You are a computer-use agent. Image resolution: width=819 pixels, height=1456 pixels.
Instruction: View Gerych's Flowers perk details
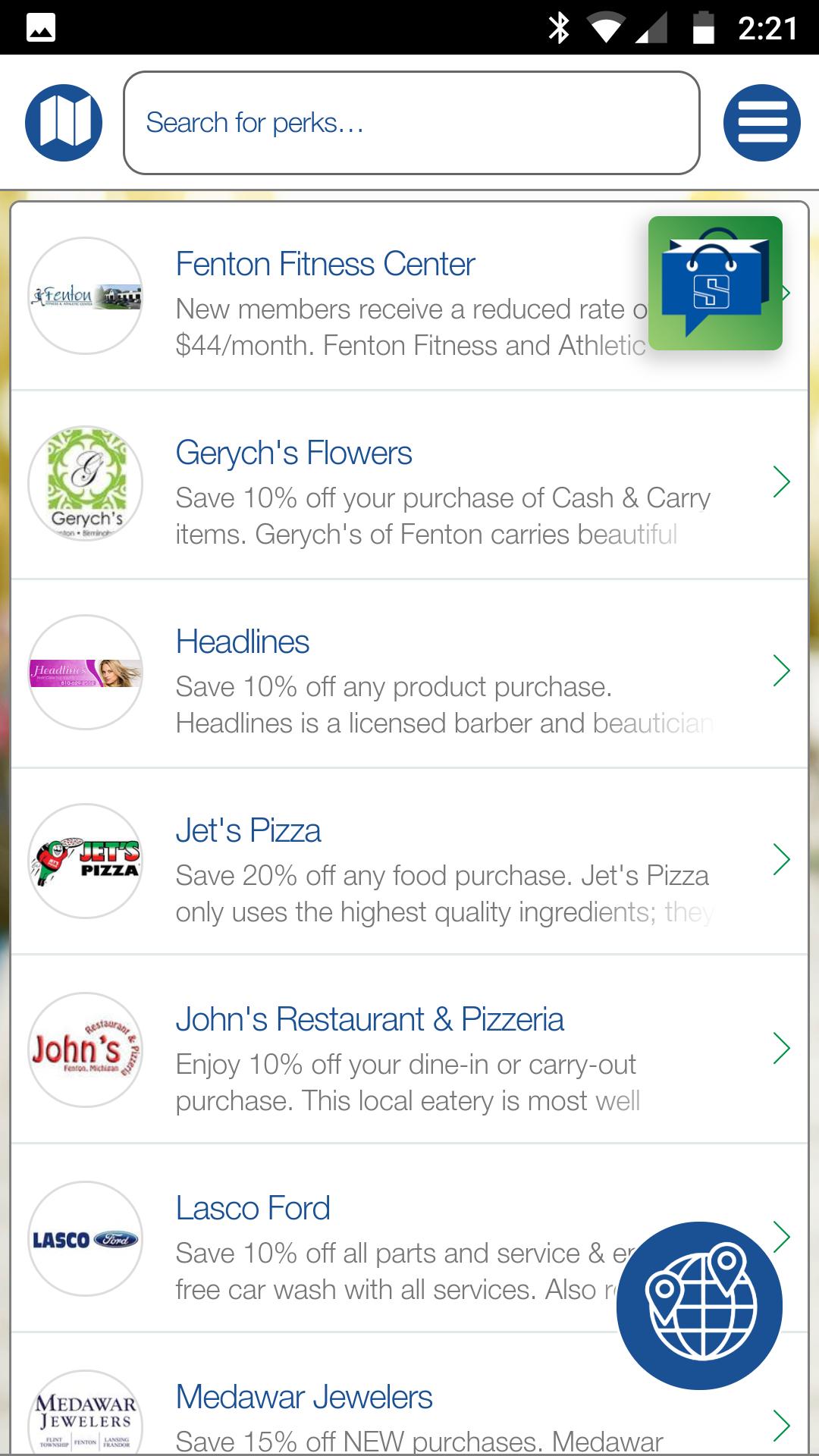[x=409, y=485]
